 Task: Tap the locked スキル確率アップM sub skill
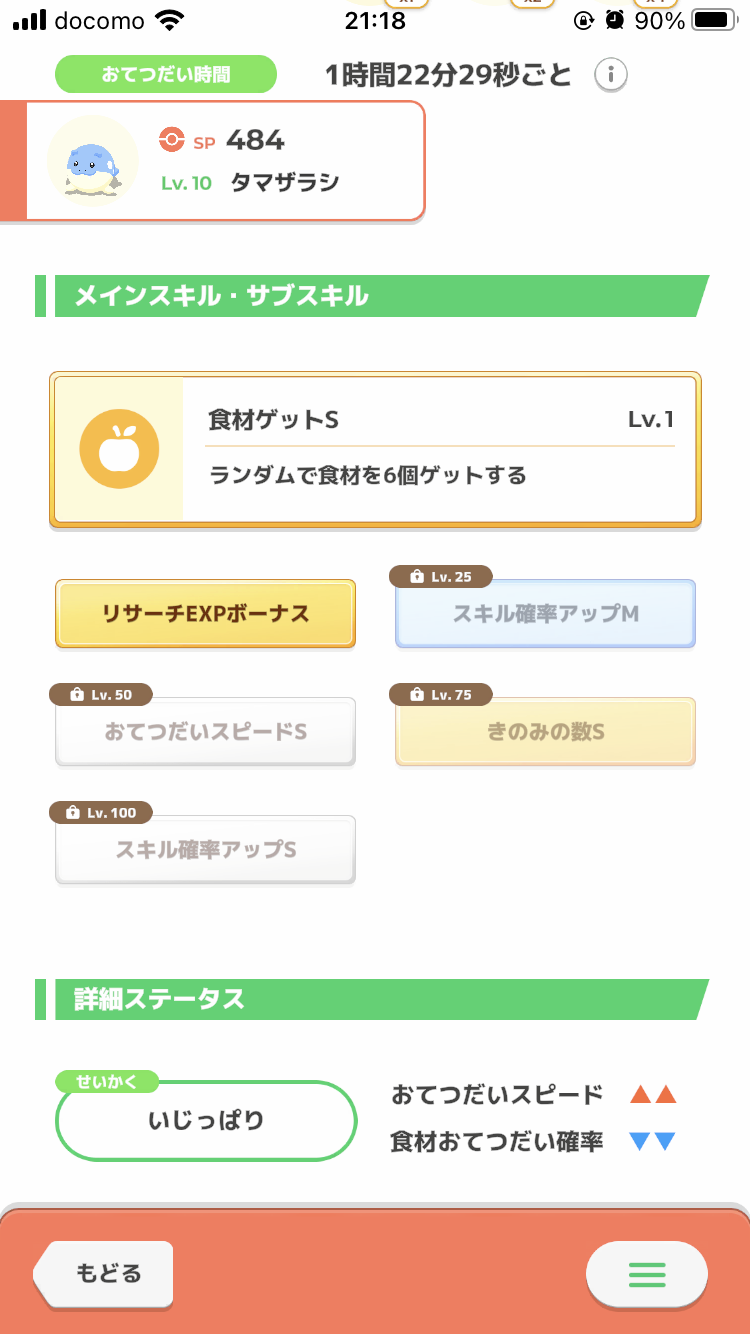click(545, 614)
